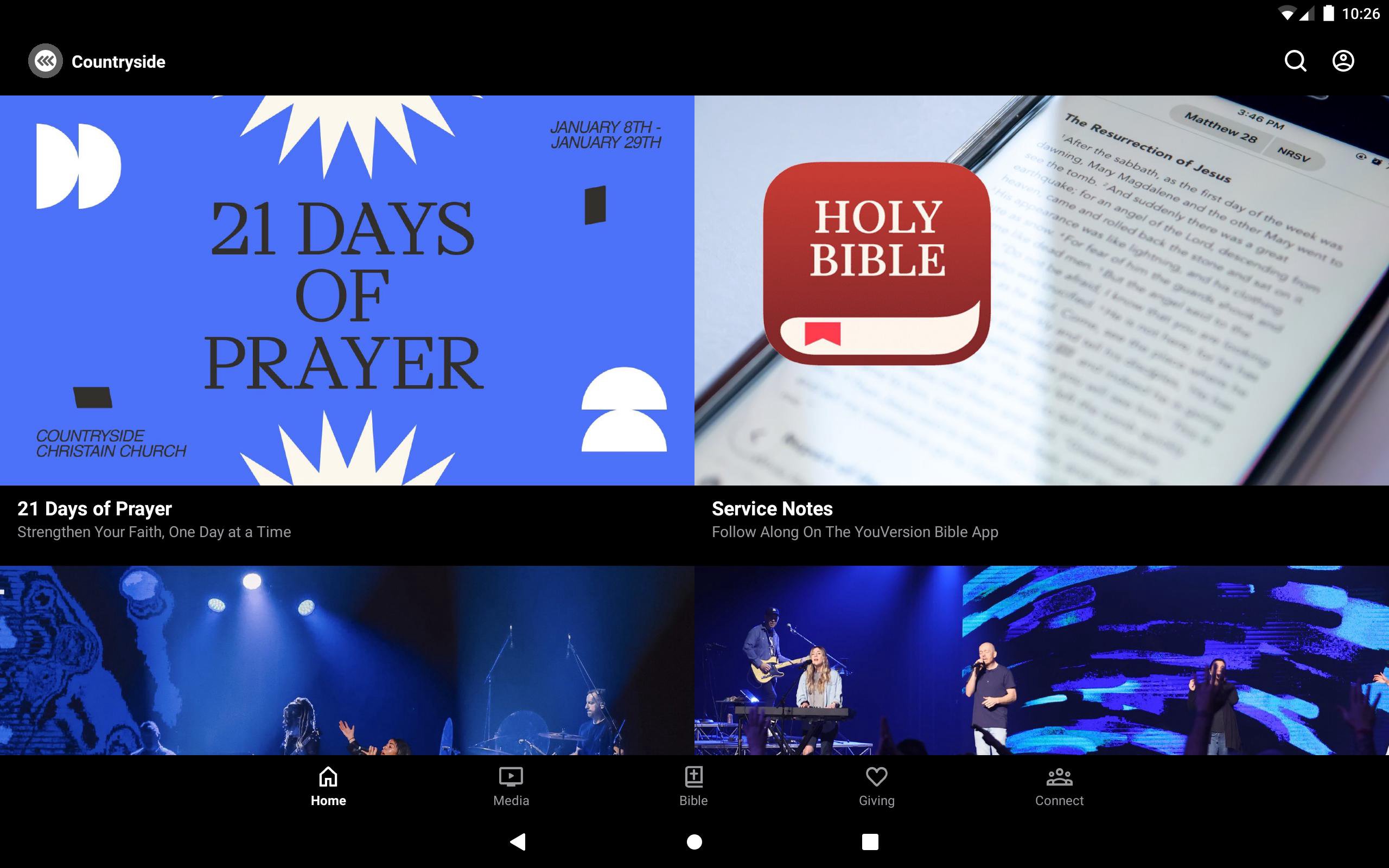The width and height of the screenshot is (1389, 868).
Task: Open the worship band keyboard photo tile
Action: coord(1041,660)
